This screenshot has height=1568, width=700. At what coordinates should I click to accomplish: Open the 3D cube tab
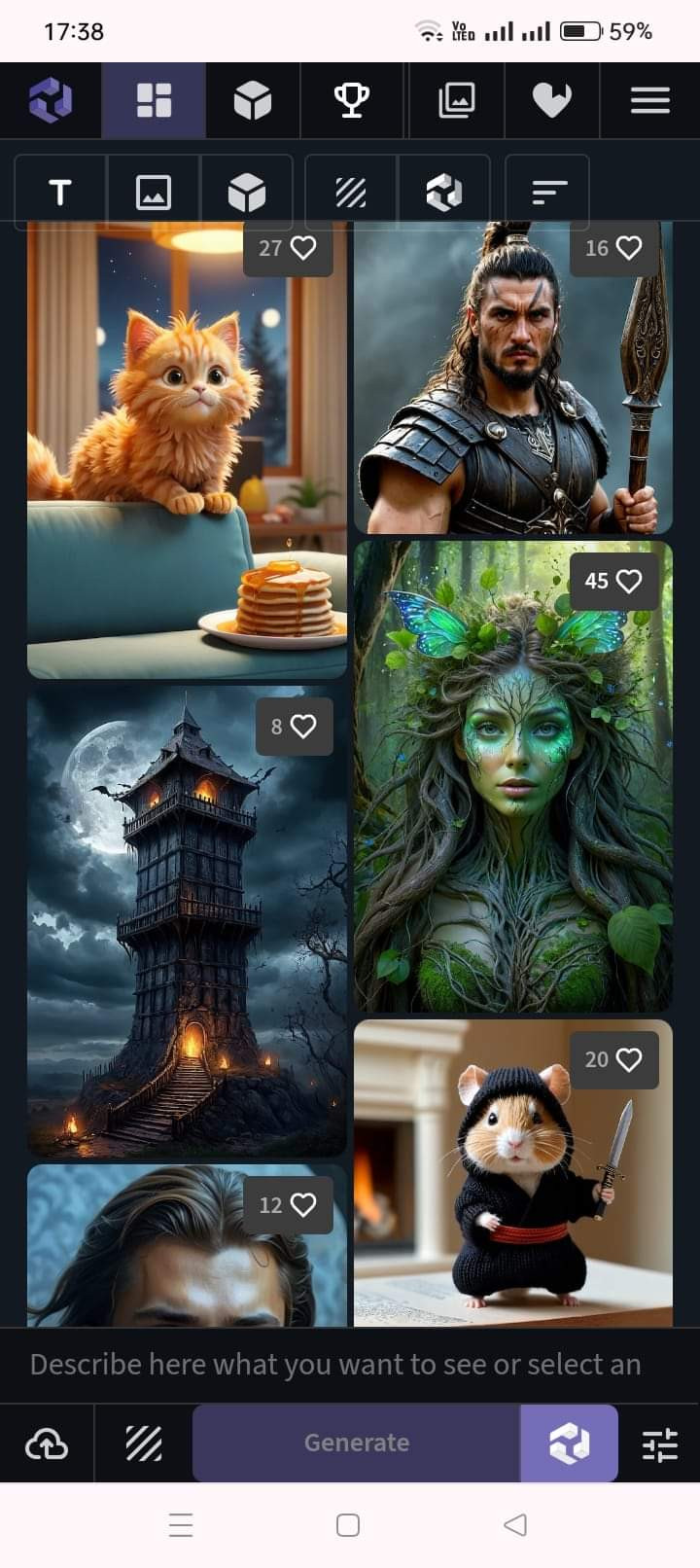(x=253, y=100)
